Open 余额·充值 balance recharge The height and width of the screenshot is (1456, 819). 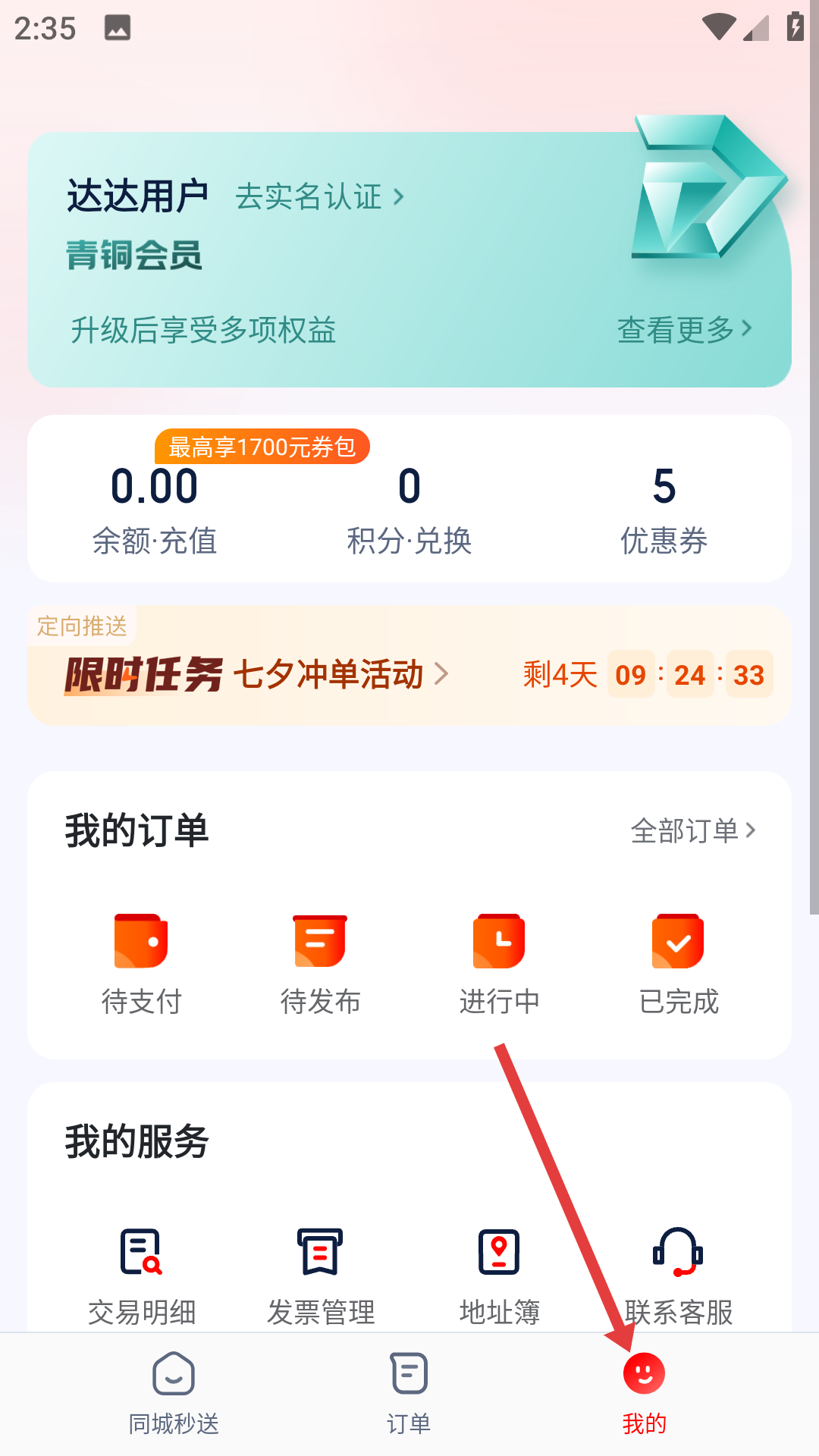(155, 510)
